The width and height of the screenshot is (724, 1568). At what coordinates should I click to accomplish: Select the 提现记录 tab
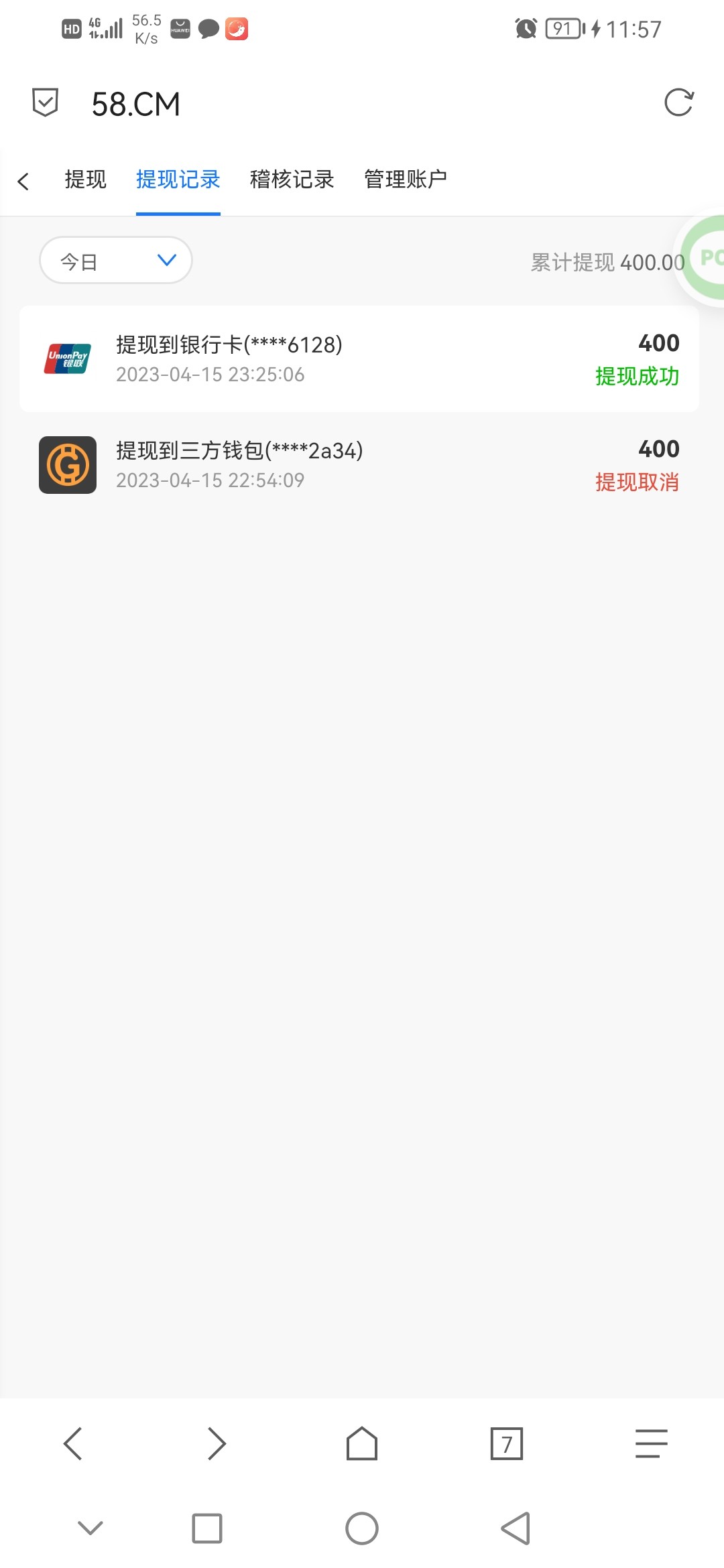[178, 180]
